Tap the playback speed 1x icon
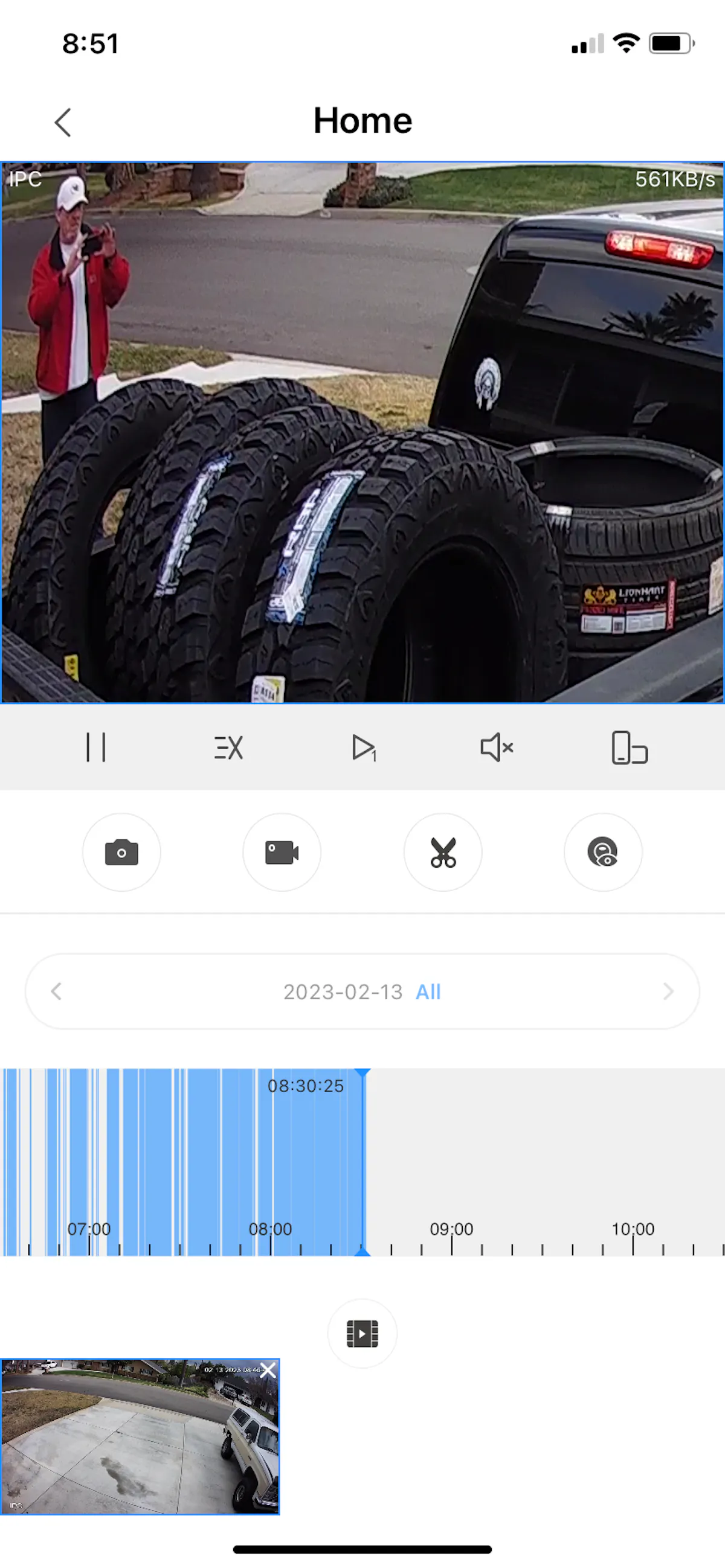The height and width of the screenshot is (1568, 725). 364,747
